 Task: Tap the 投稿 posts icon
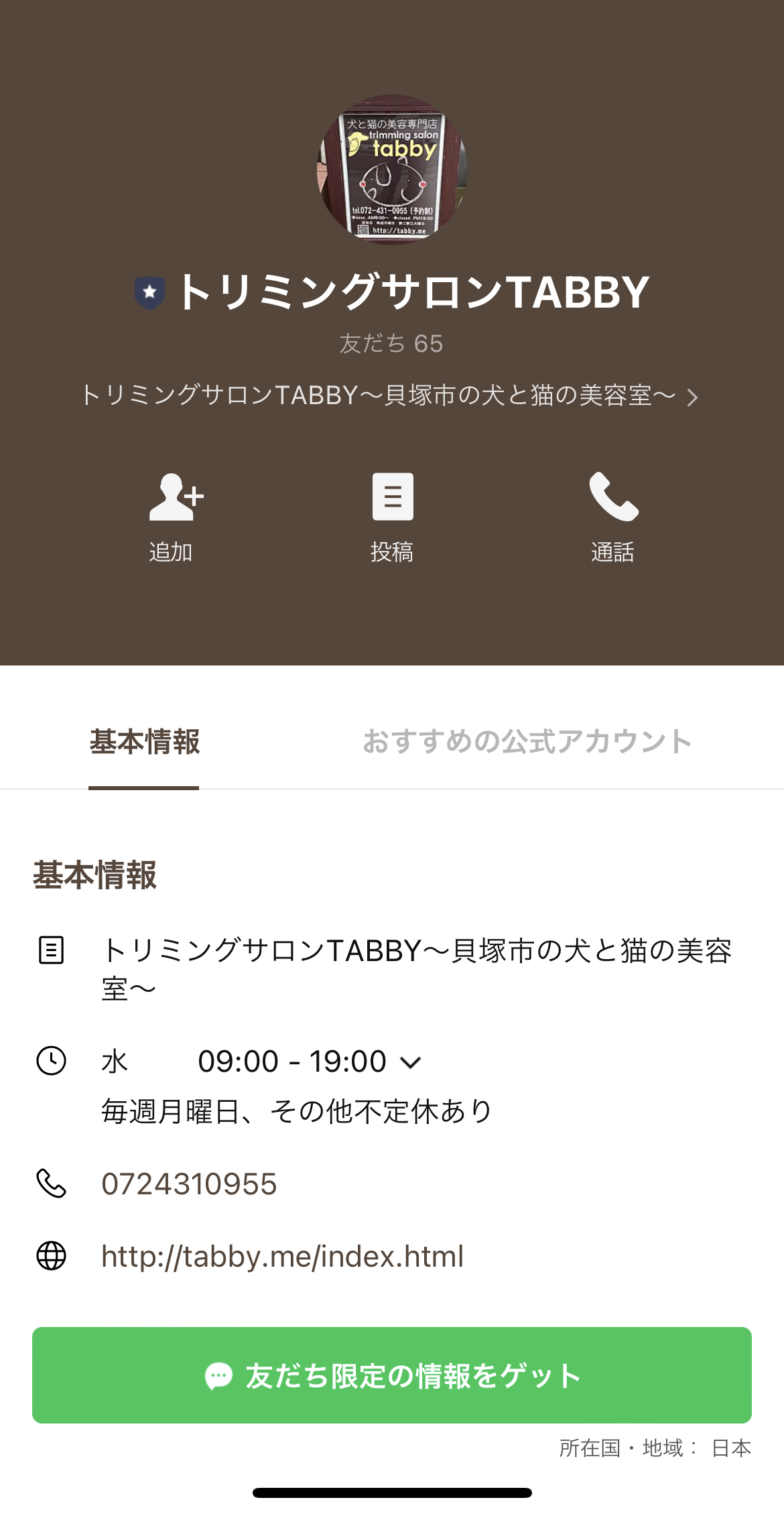pos(392,497)
